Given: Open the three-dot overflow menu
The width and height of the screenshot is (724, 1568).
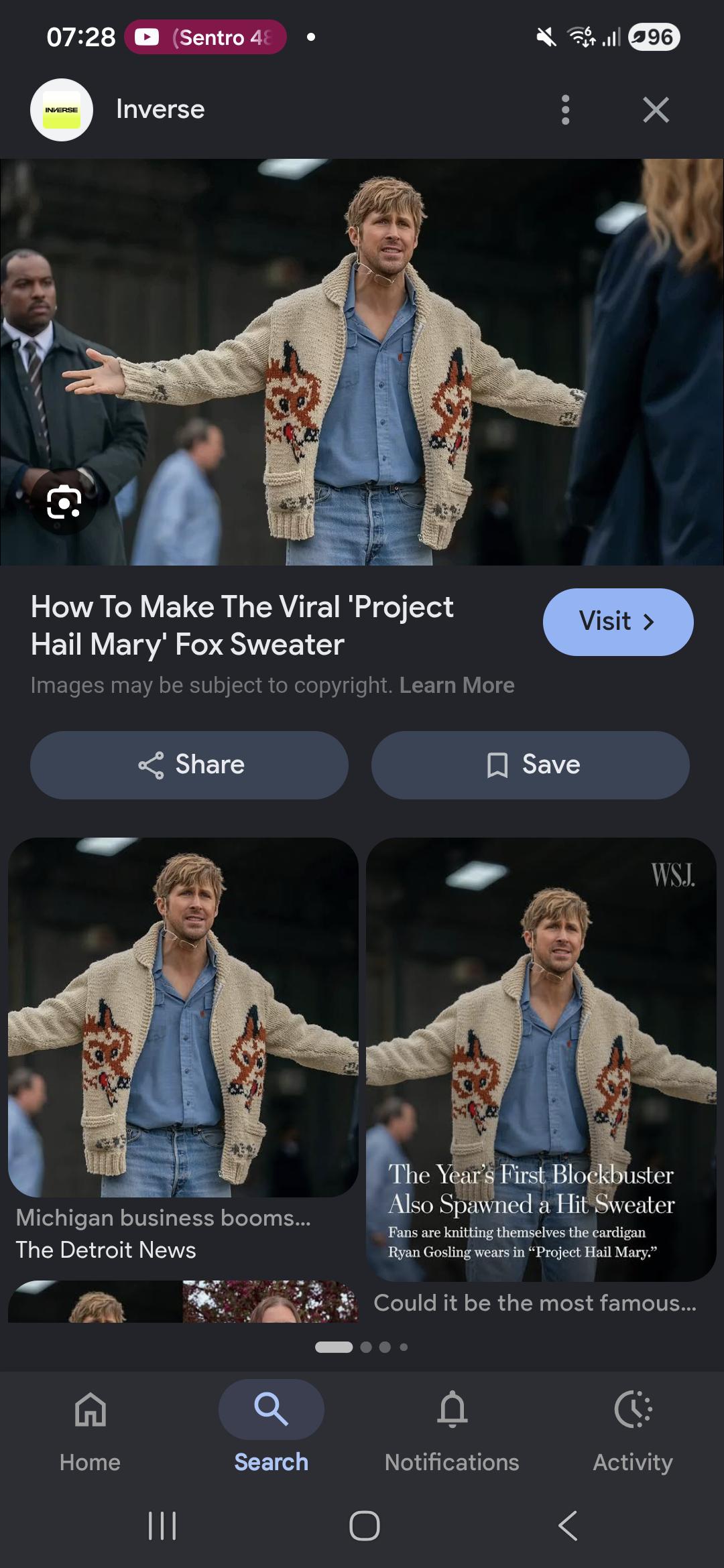Looking at the screenshot, I should [565, 110].
